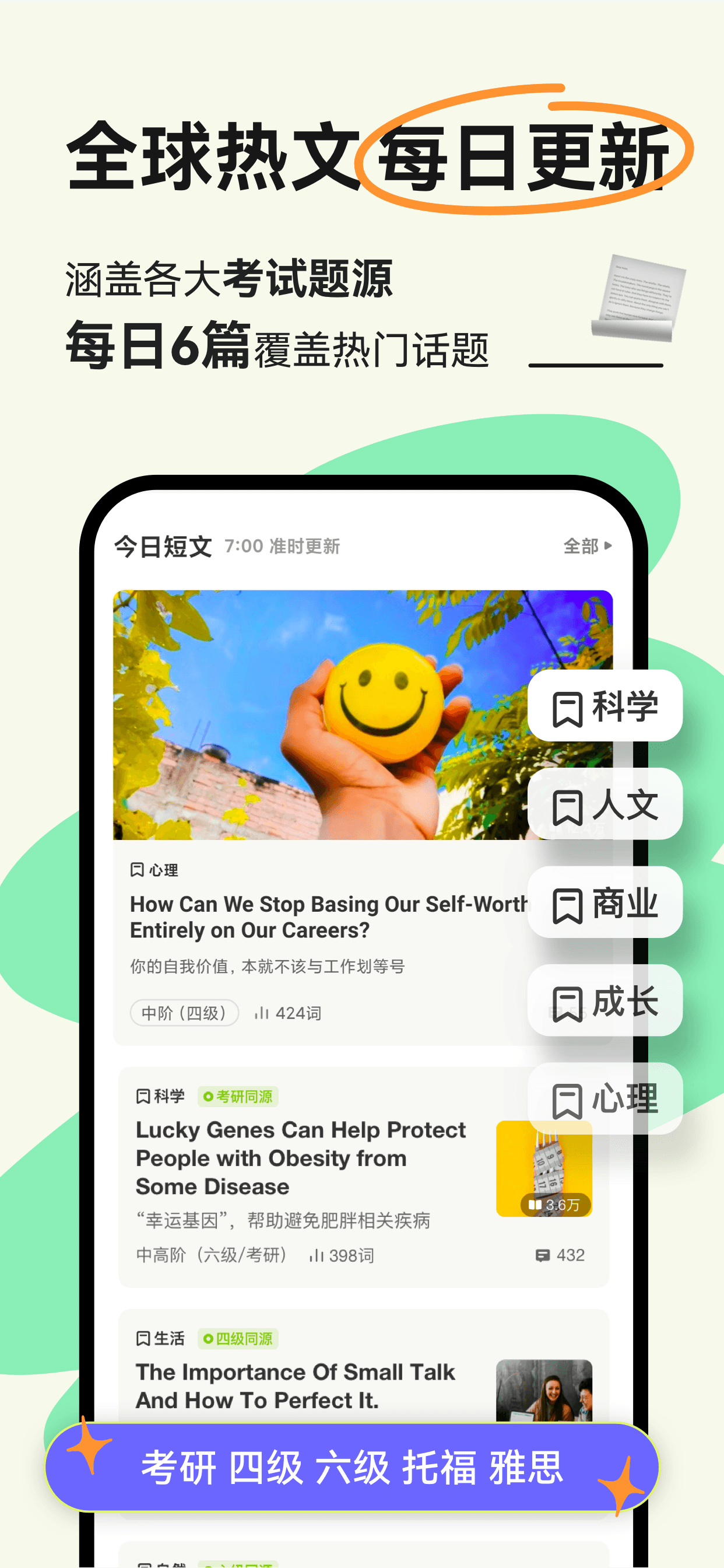Viewport: 724px width, 1568px height.
Task: Click the 心理 tag above the self-worth article
Action: pyautogui.click(x=153, y=869)
